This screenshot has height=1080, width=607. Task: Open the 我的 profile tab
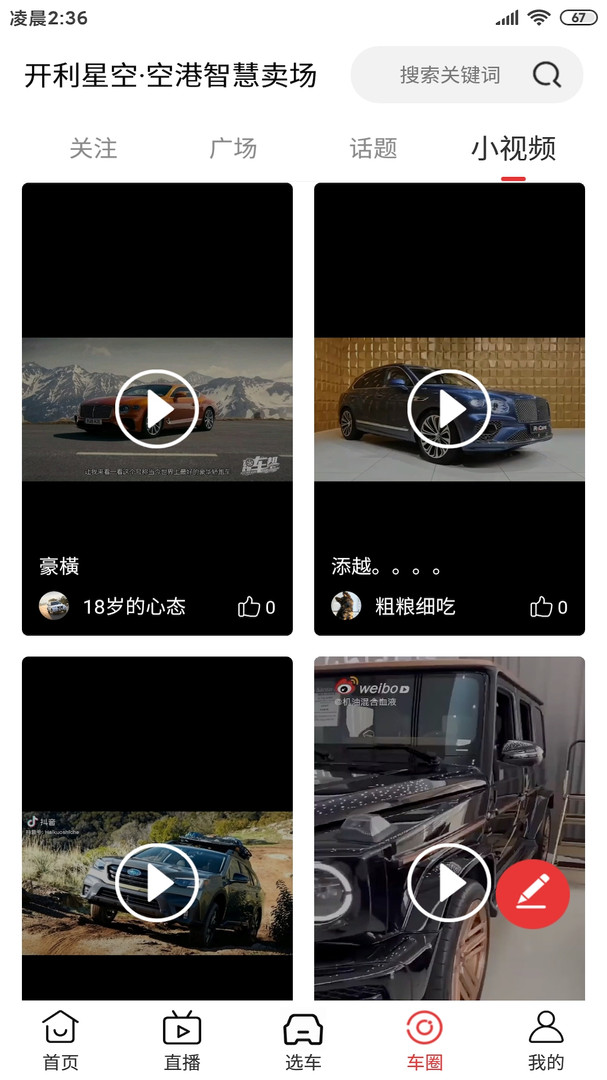click(x=546, y=1040)
